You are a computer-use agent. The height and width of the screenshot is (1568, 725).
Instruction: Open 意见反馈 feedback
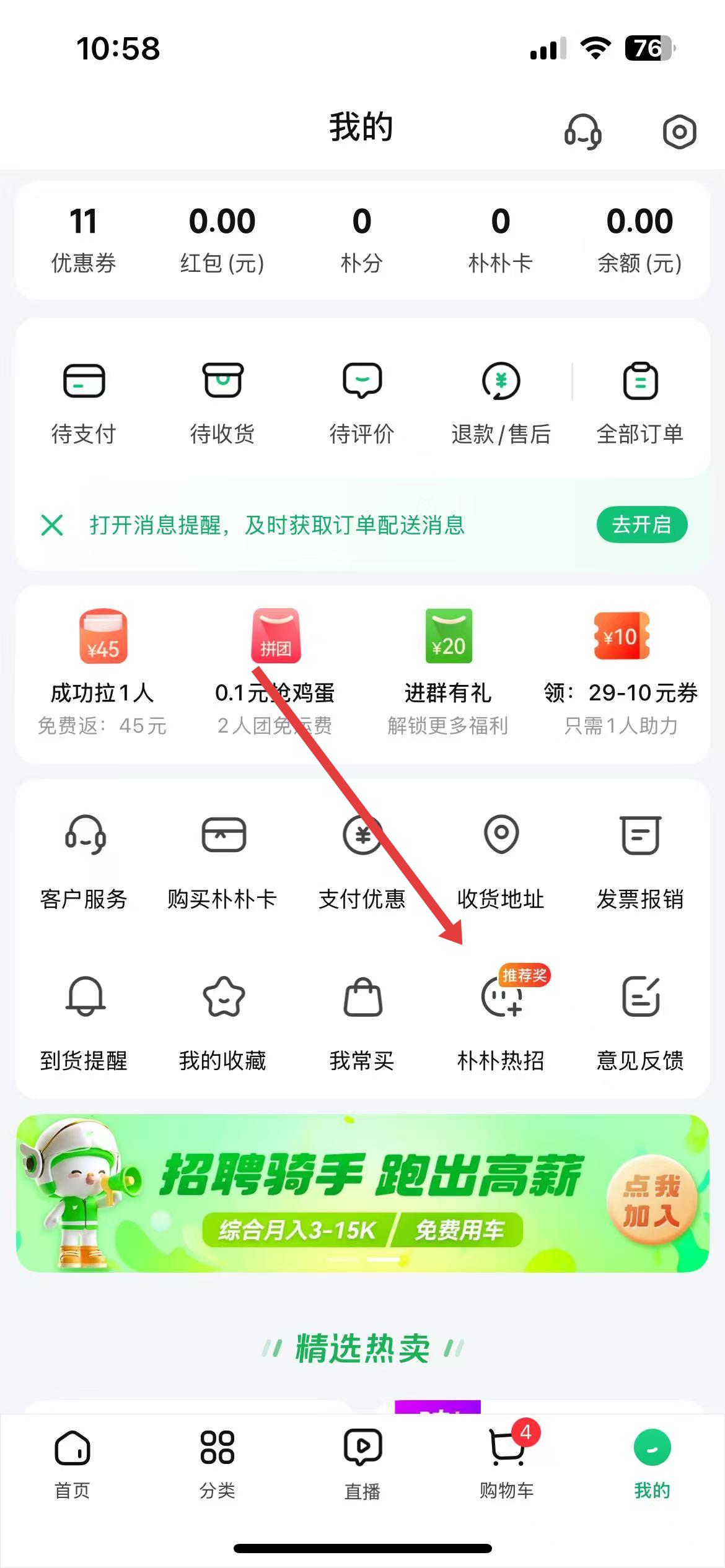click(639, 1022)
